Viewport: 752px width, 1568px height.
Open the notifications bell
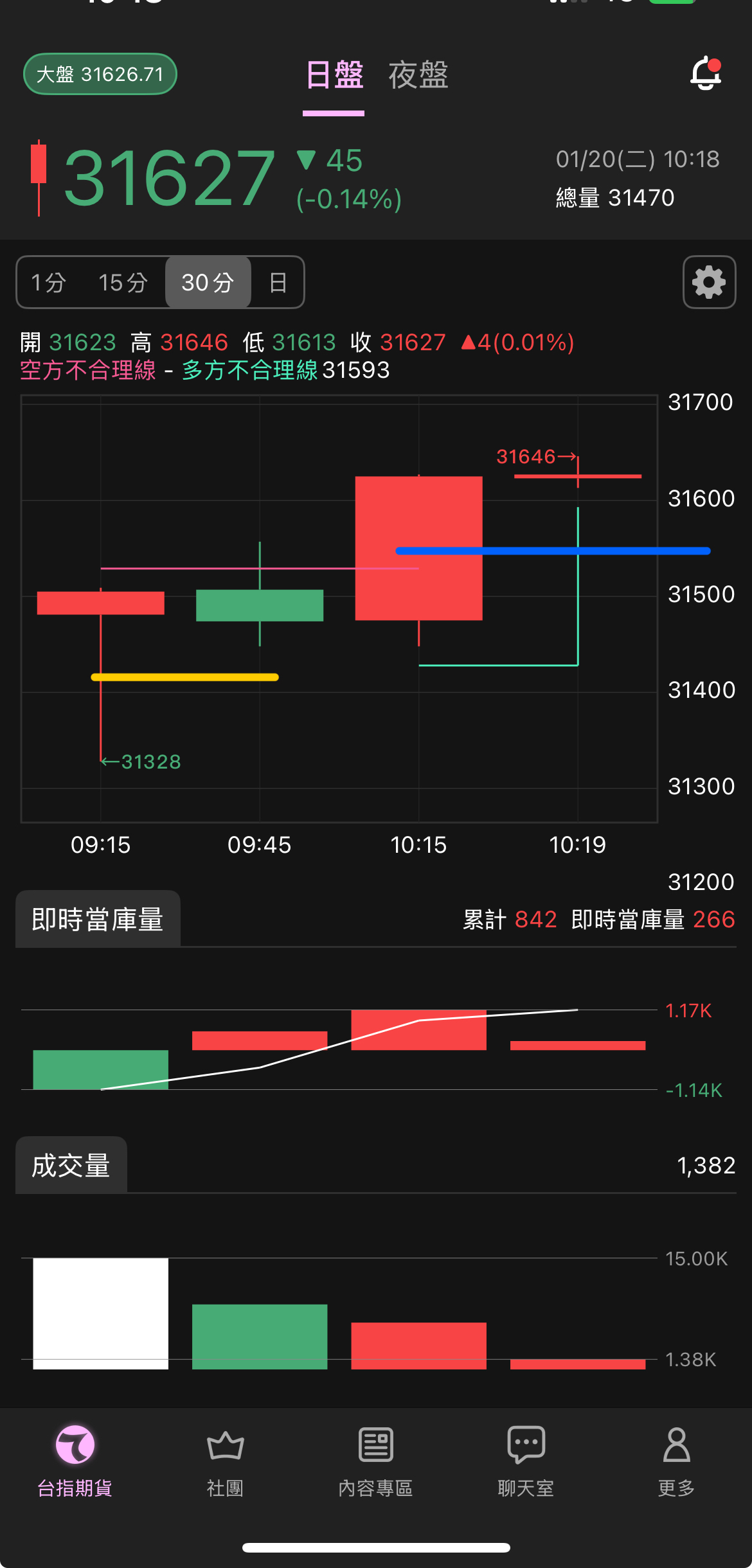(x=706, y=74)
